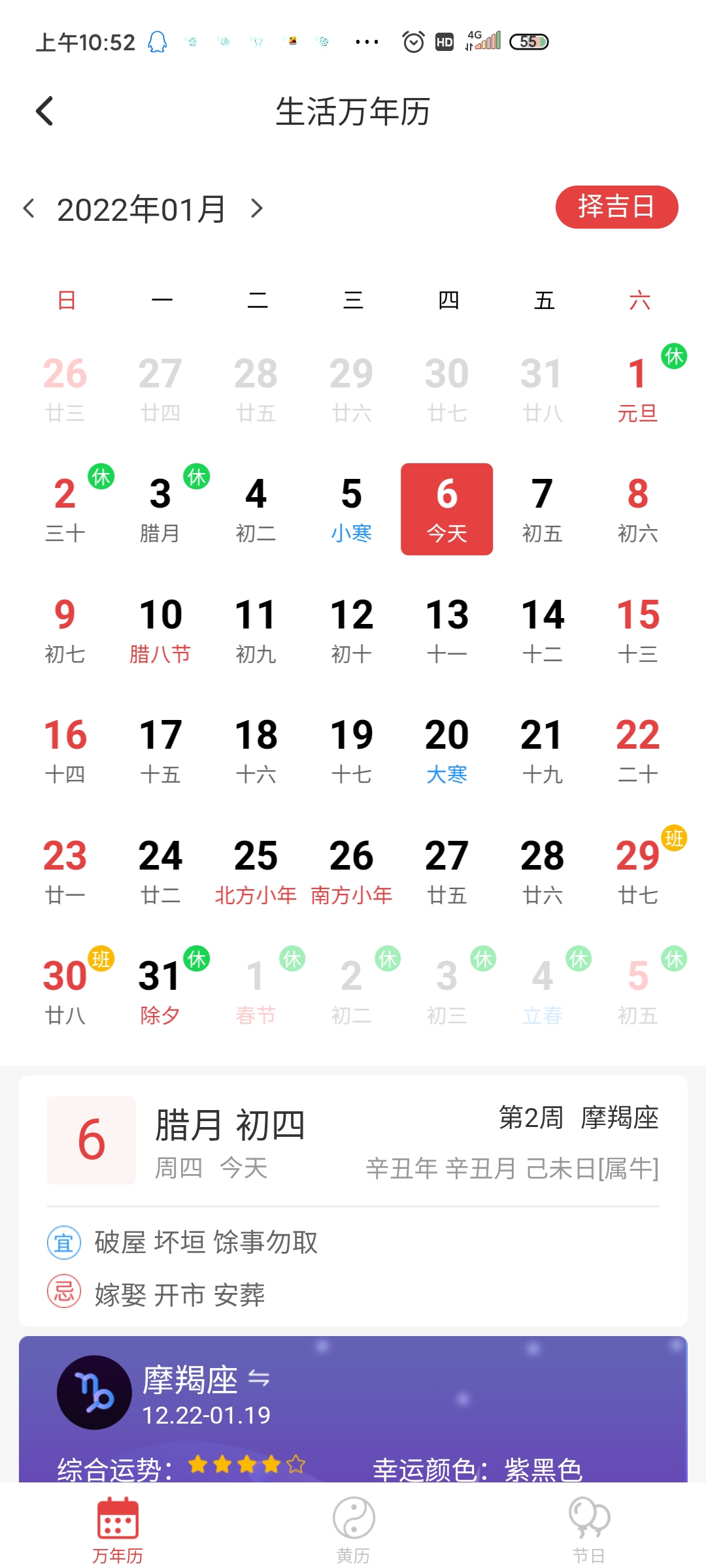The width and height of the screenshot is (706, 1568).
Task: Open the 万年历 tab
Action: [118, 1530]
